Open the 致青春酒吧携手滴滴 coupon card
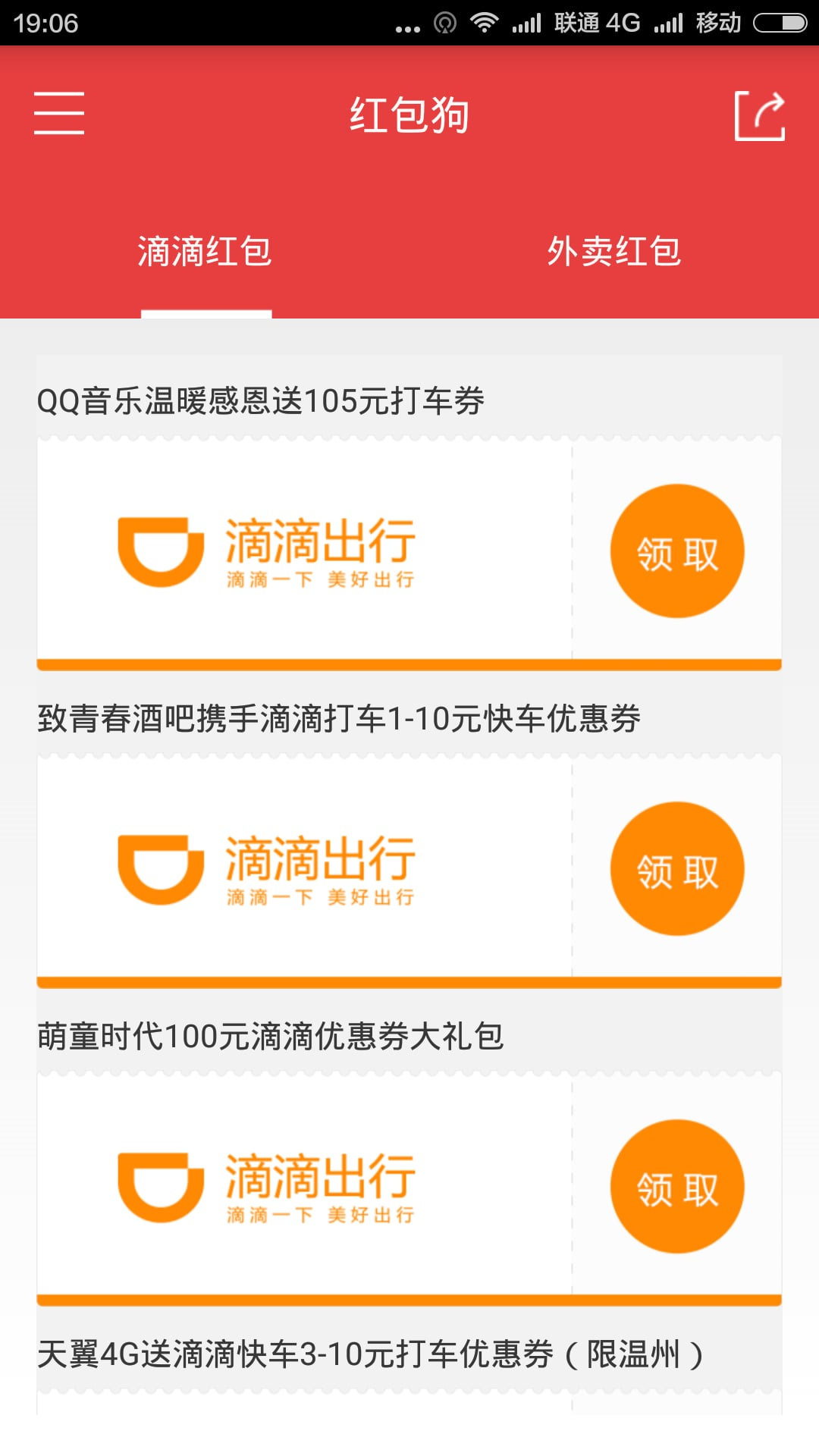The width and height of the screenshot is (819, 1456). tap(303, 869)
